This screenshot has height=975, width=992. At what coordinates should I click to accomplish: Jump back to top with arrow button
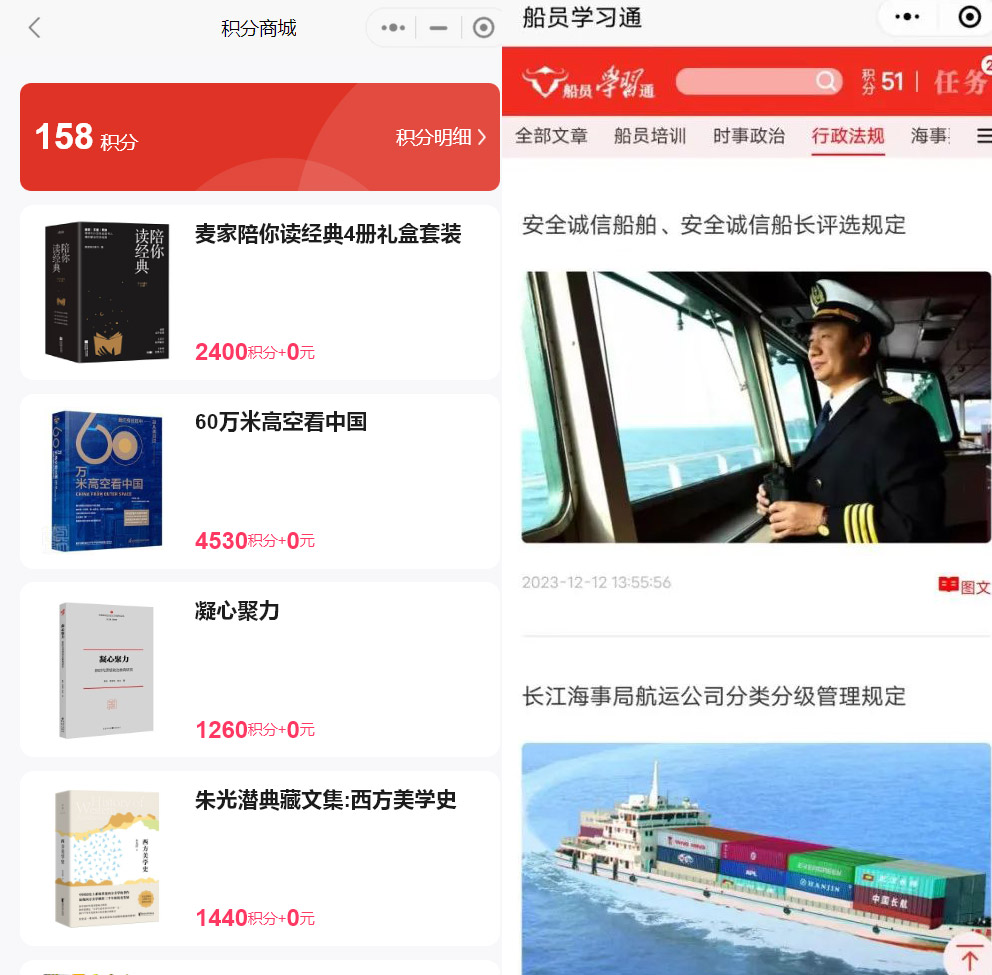pos(969,955)
